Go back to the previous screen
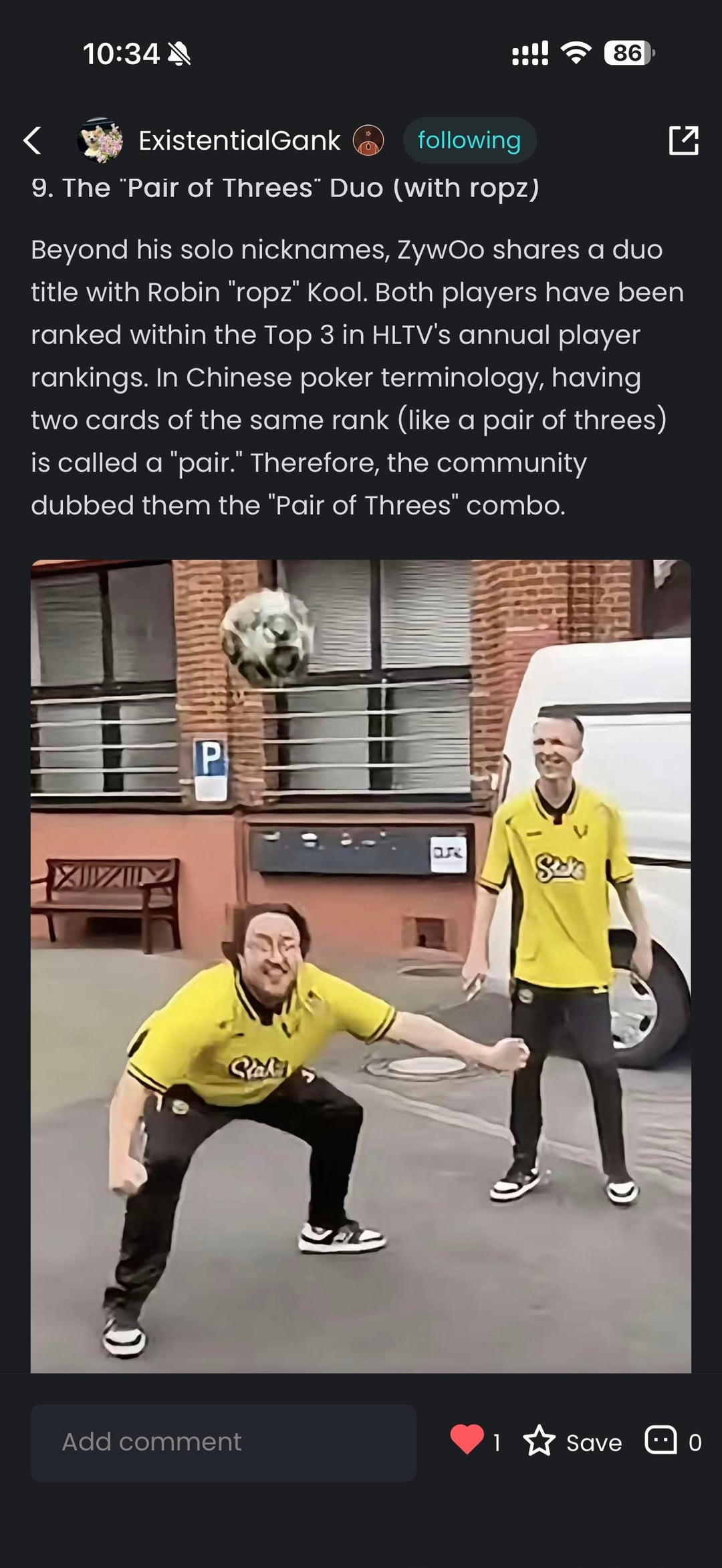722x1568 pixels. click(x=33, y=140)
